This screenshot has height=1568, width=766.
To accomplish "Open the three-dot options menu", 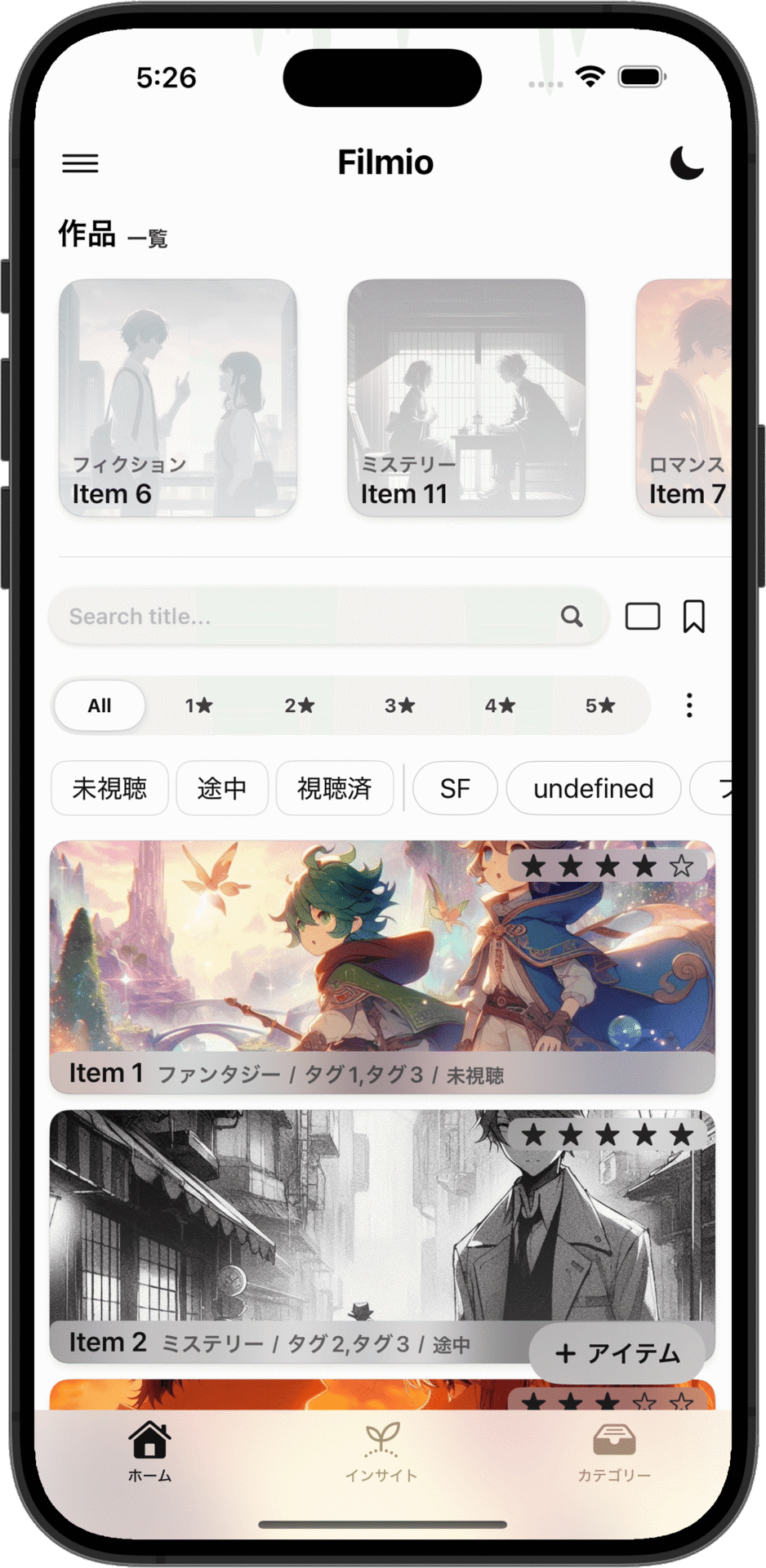I will click(689, 706).
